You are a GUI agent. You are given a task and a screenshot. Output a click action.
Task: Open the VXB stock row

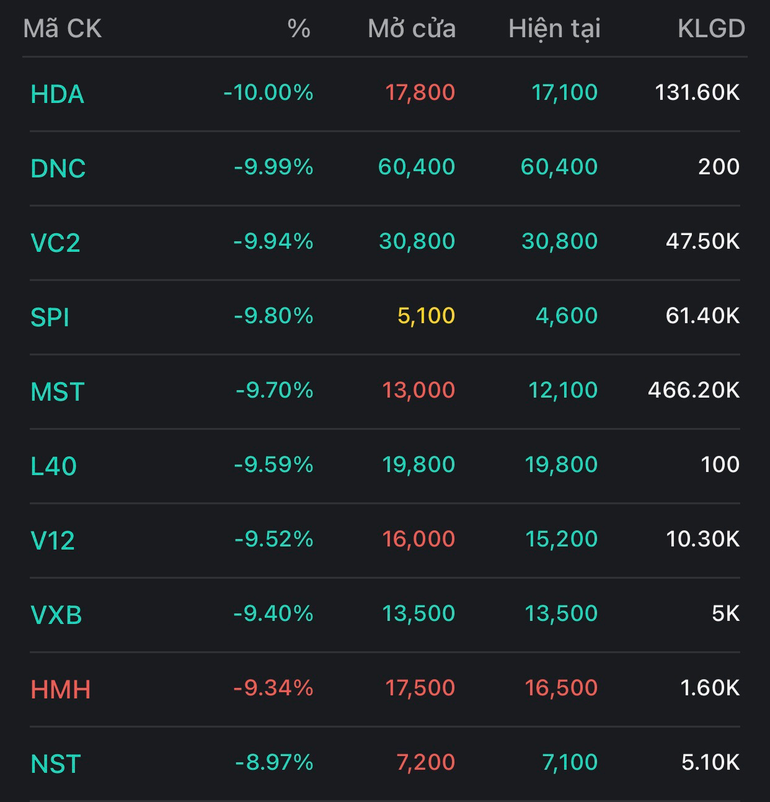coord(56,614)
